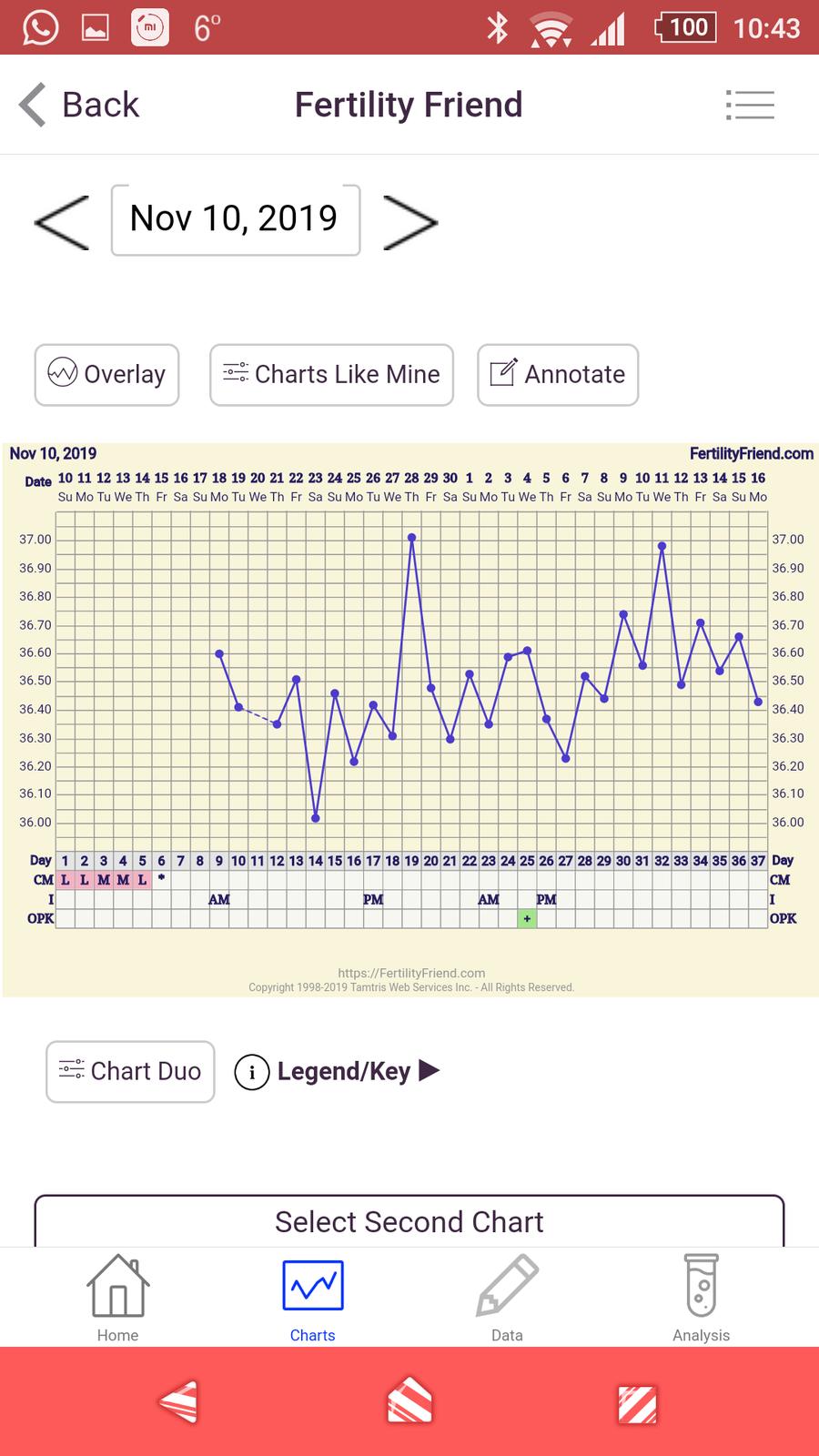Go back using the Back button

click(80, 105)
